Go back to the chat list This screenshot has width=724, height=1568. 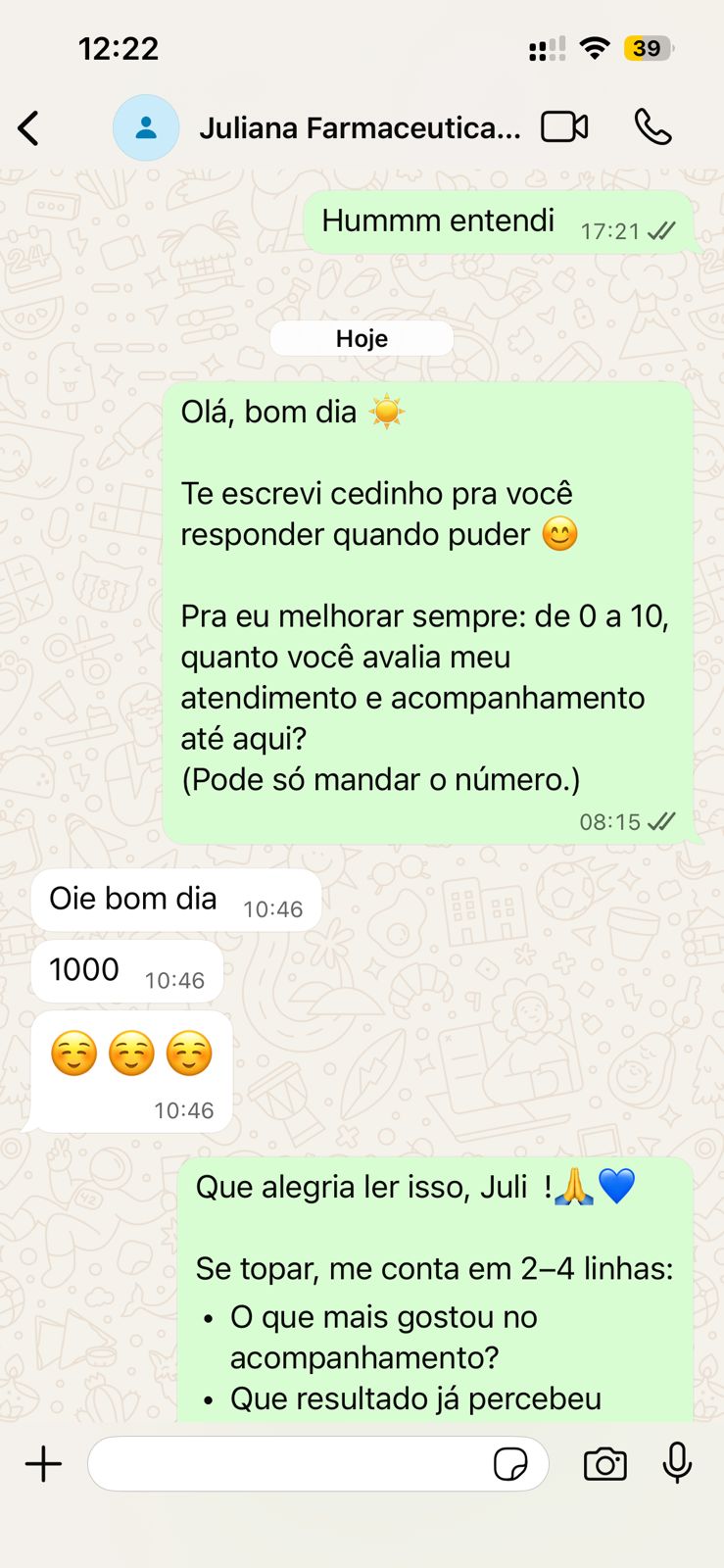pyautogui.click(x=29, y=128)
